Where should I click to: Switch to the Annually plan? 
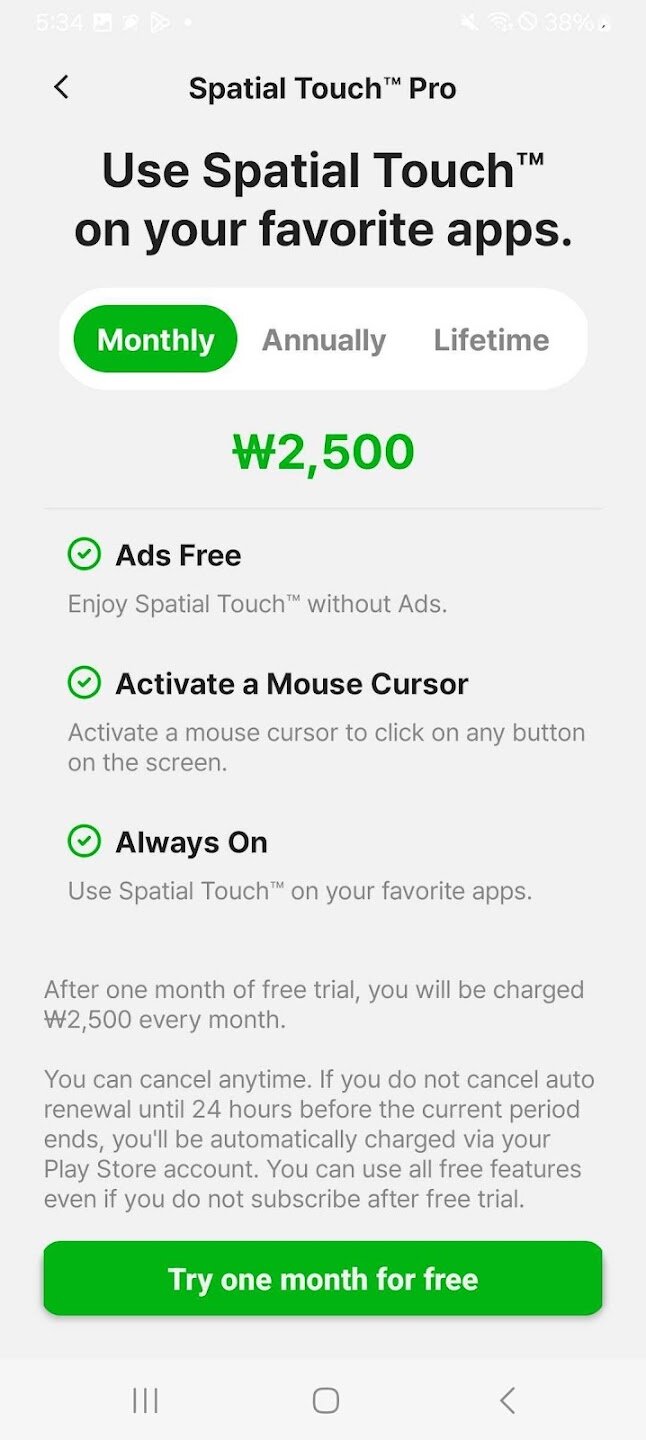323,340
